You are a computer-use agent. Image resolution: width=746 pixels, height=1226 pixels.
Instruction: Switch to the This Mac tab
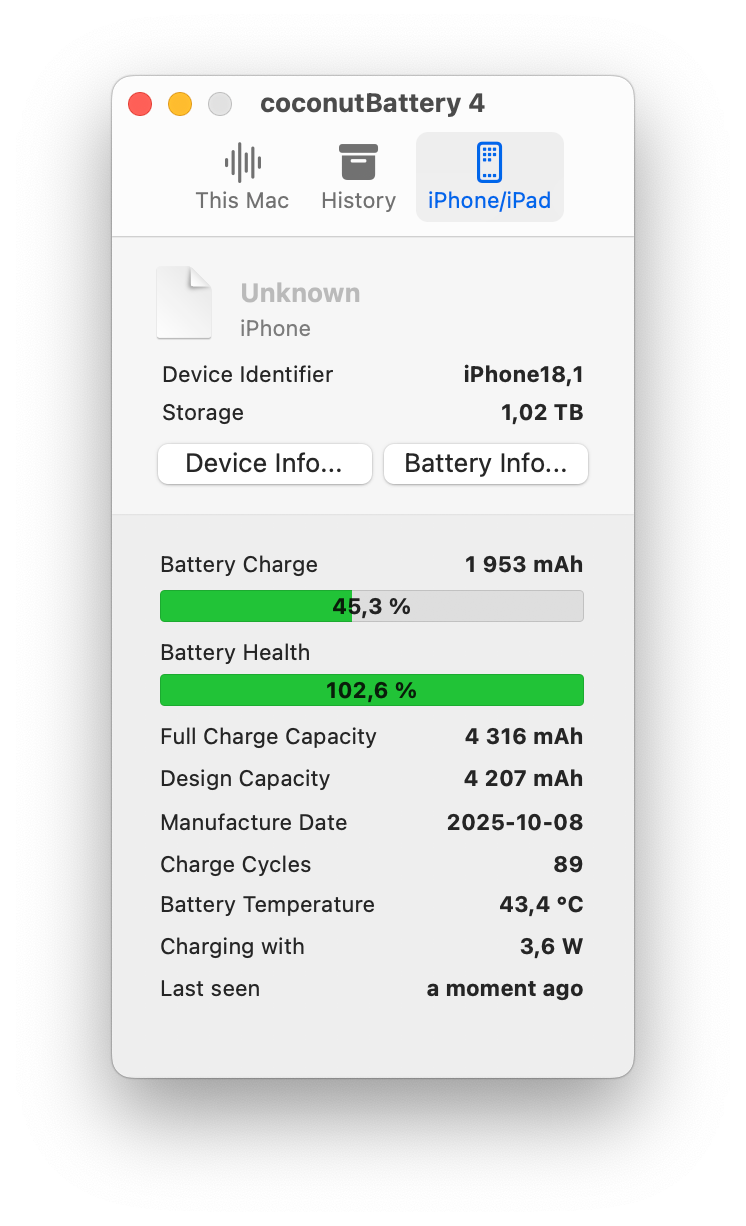242,177
